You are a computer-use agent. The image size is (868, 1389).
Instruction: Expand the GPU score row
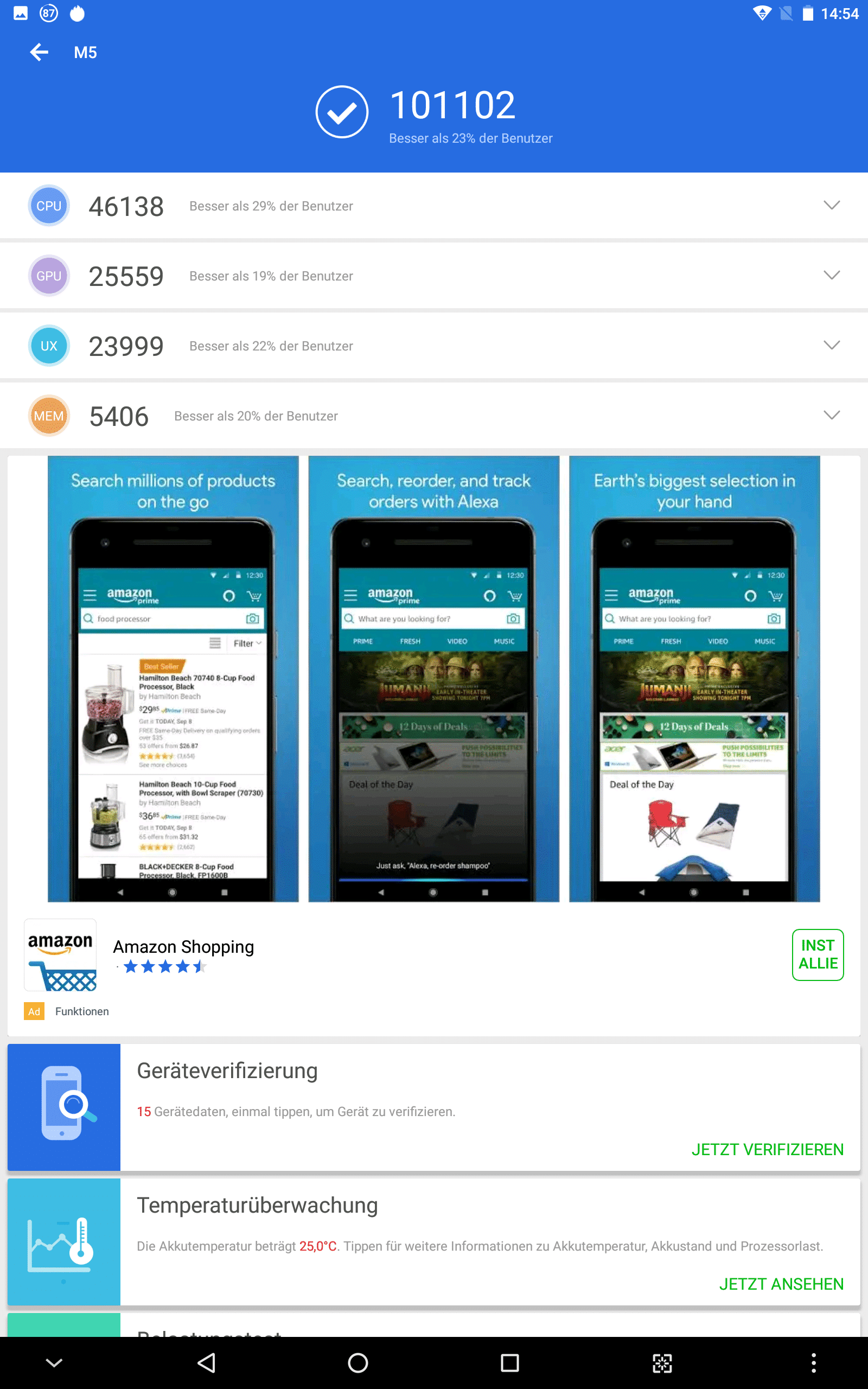coord(831,276)
